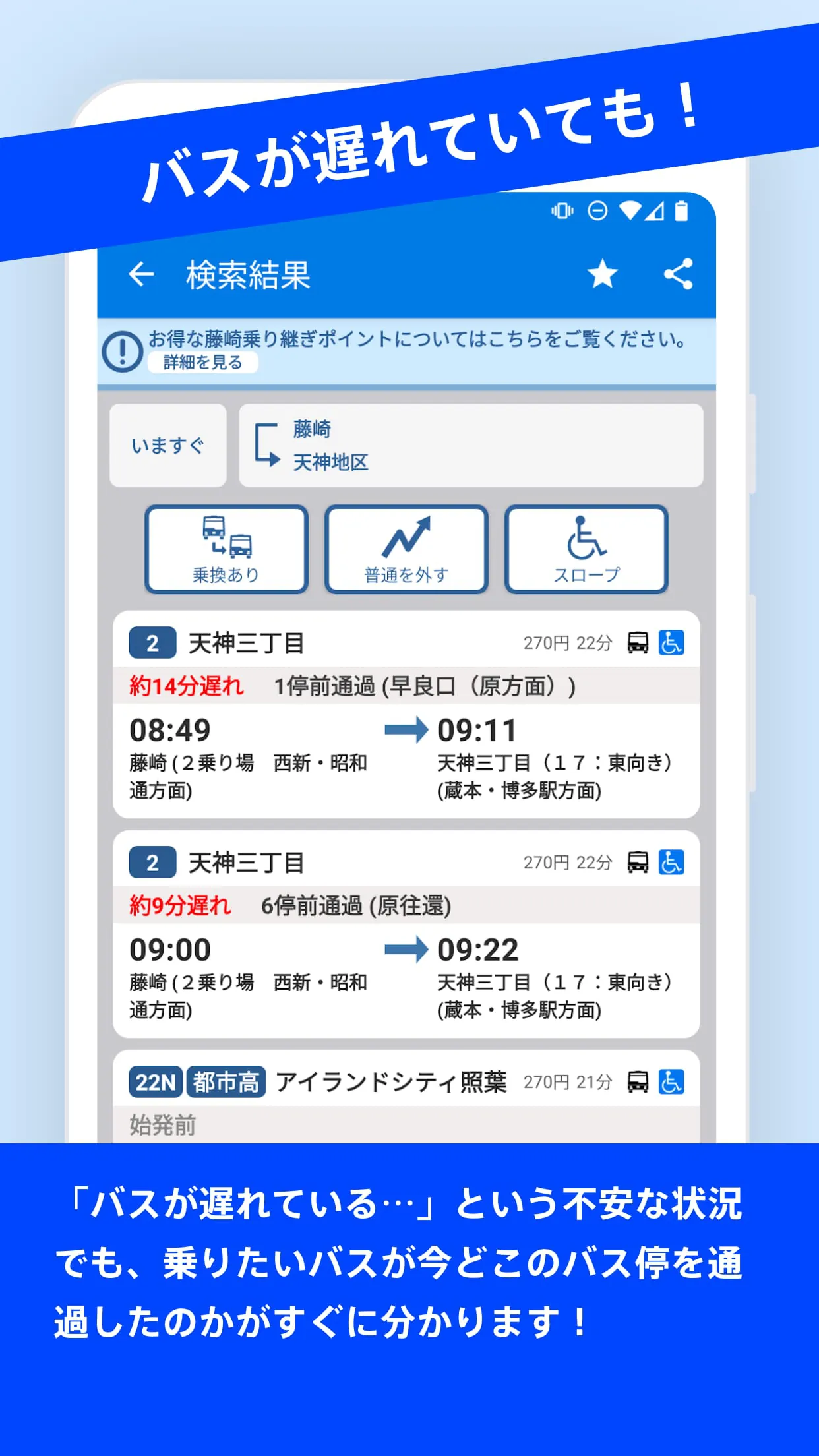Image resolution: width=819 pixels, height=1456 pixels.
Task: Open the 検索結果 header menu title
Action: [x=247, y=275]
